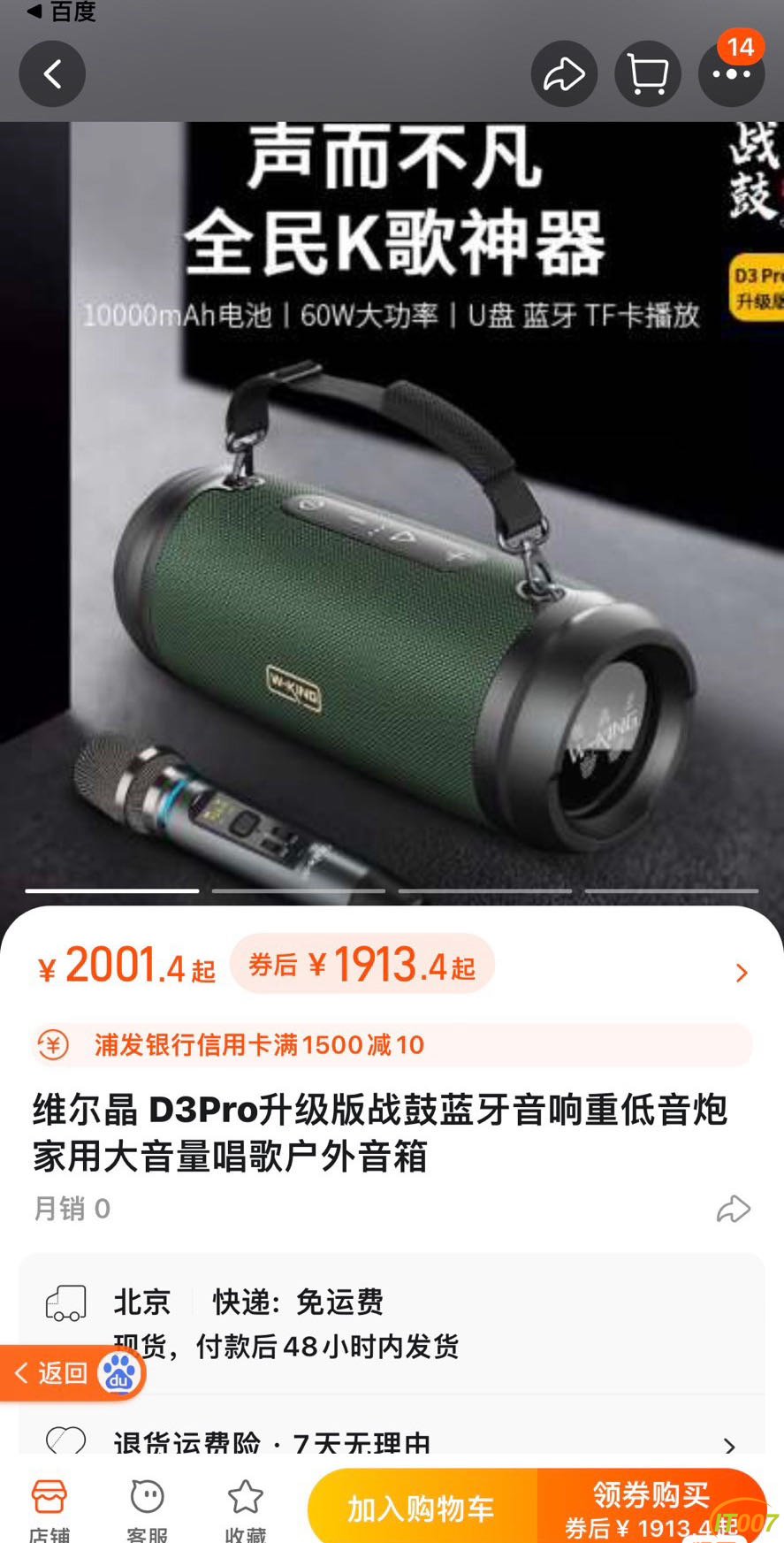
Task: Open the shopping cart icon
Action: tap(647, 74)
